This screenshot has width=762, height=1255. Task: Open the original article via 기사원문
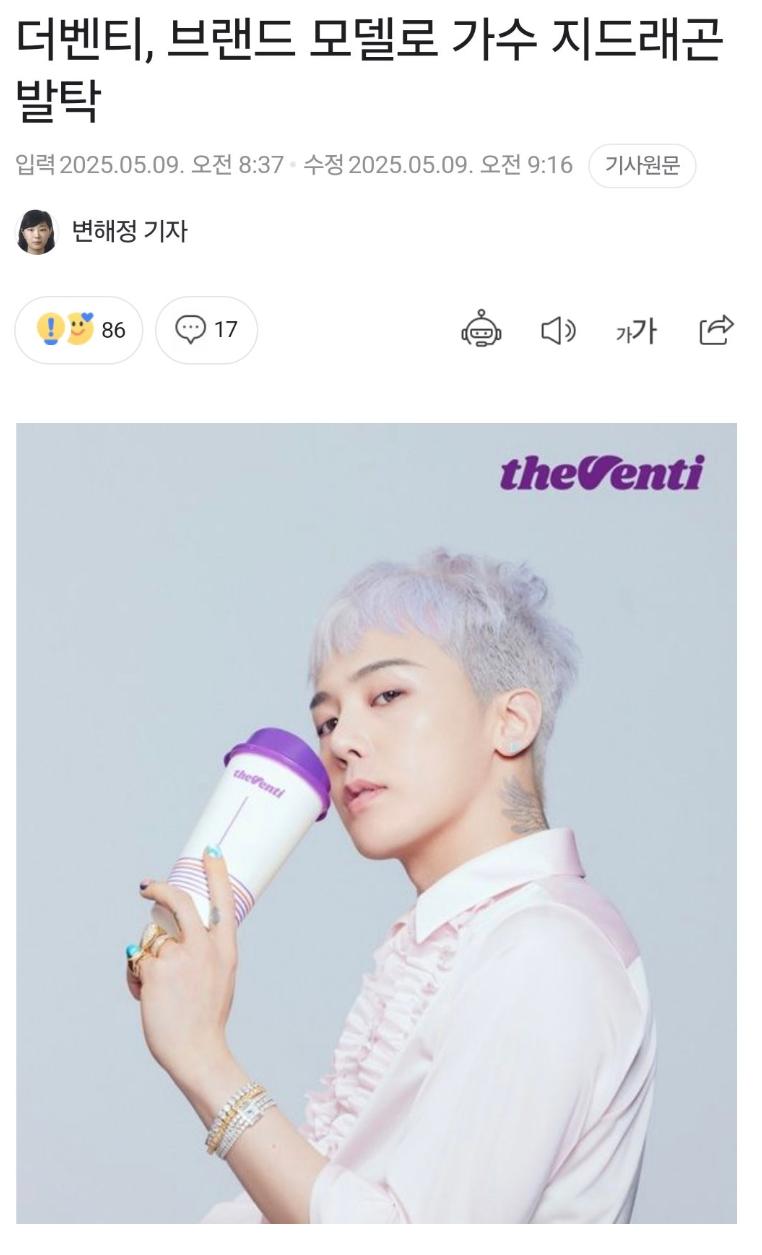click(641, 166)
